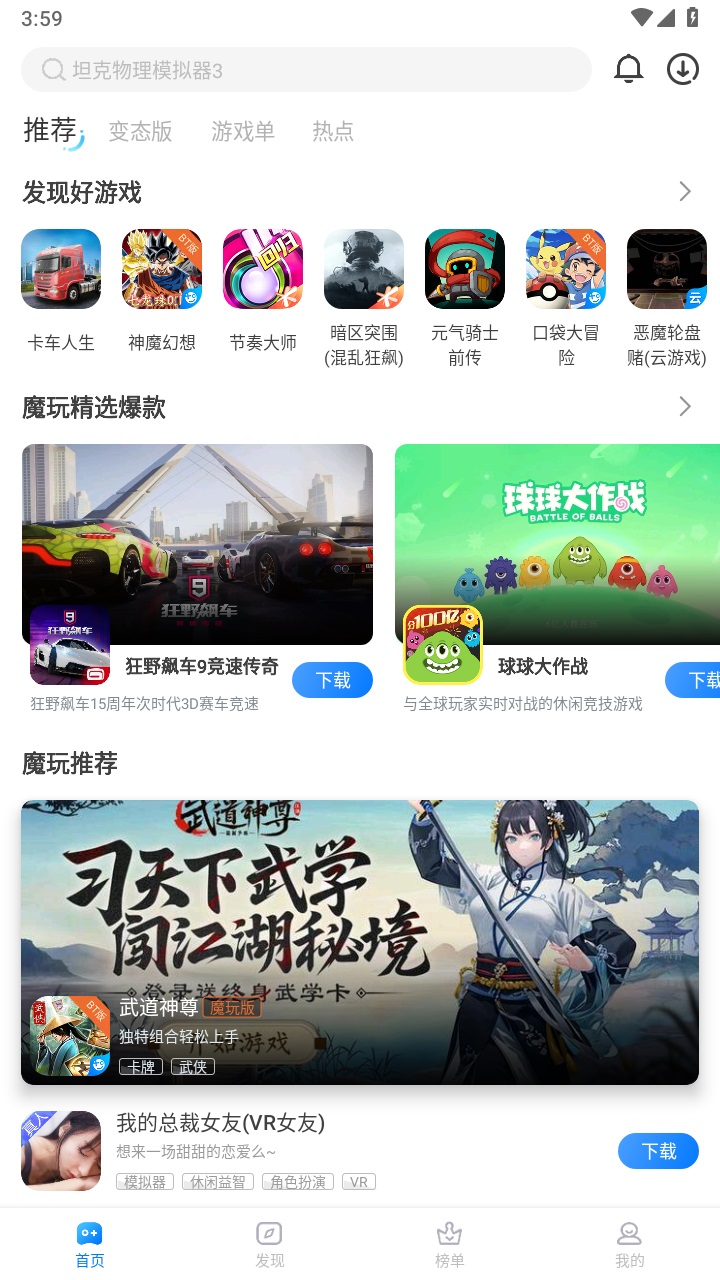Open the downloads manager icon
The image size is (720, 1280).
coord(683,69)
